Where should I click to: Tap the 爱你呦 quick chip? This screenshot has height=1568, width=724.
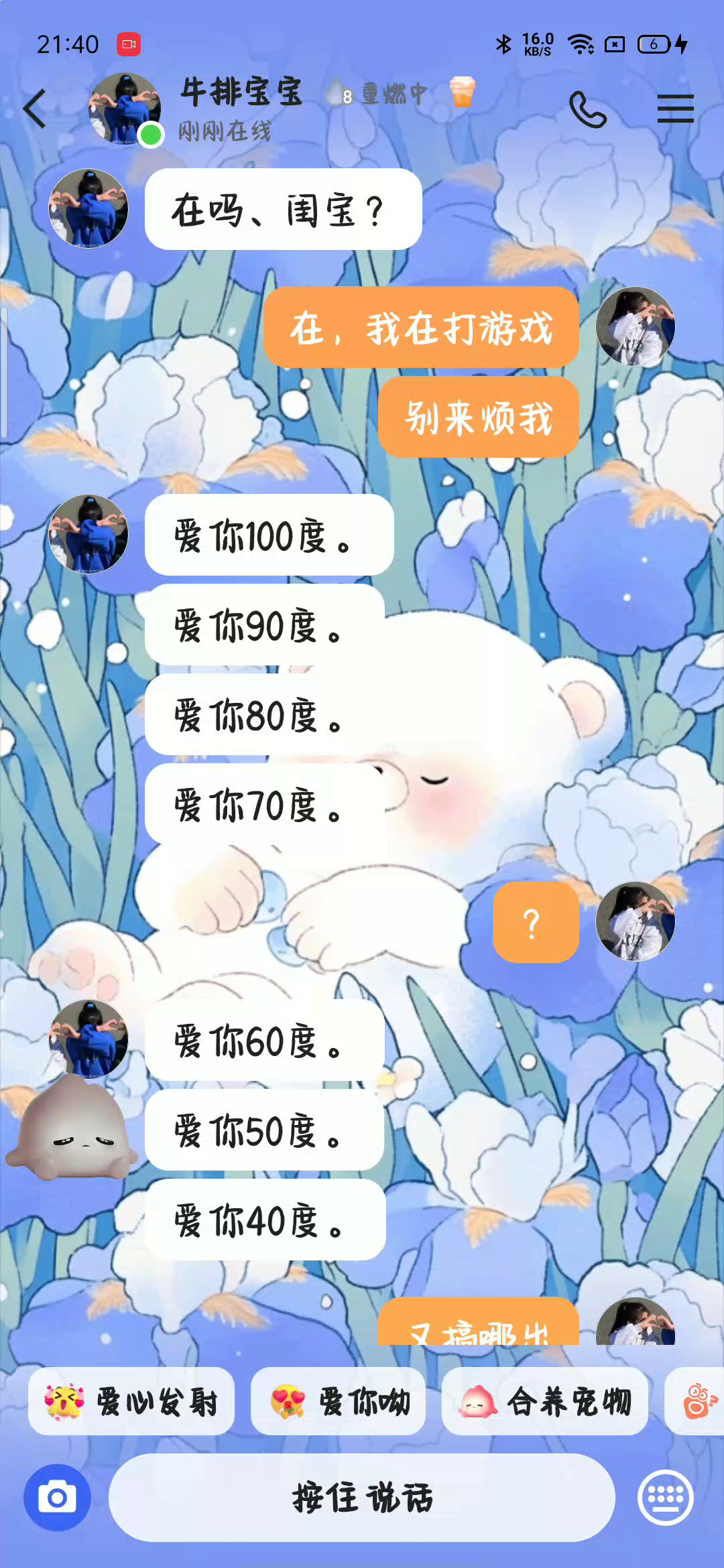(339, 1401)
